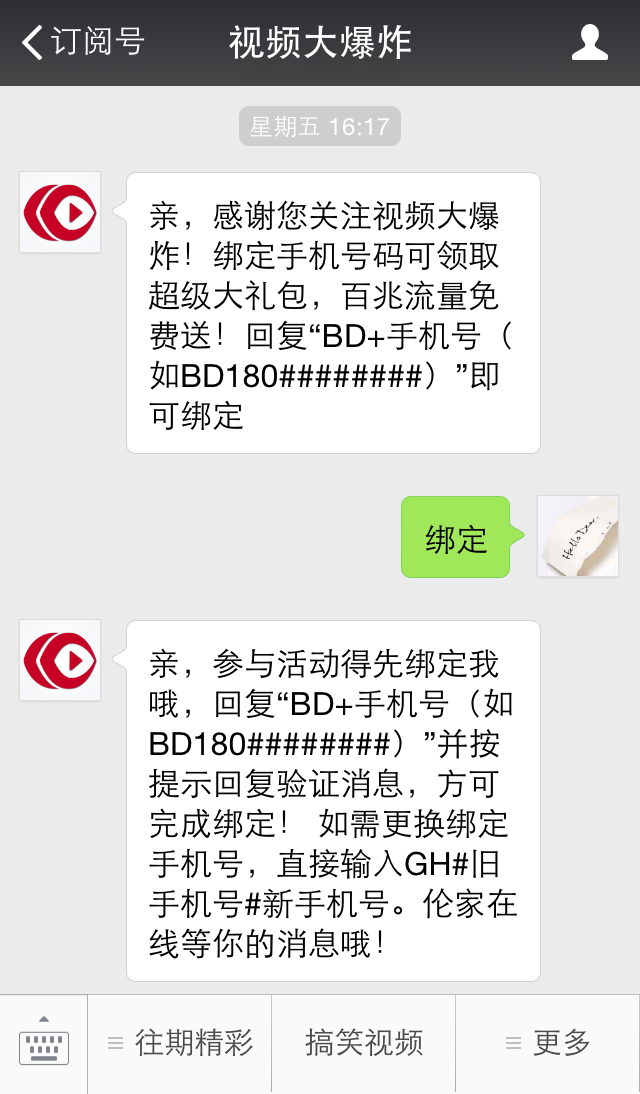Tap the 搞笑视频 menu button
Viewport: 640px width, 1094px height.
(364, 1044)
